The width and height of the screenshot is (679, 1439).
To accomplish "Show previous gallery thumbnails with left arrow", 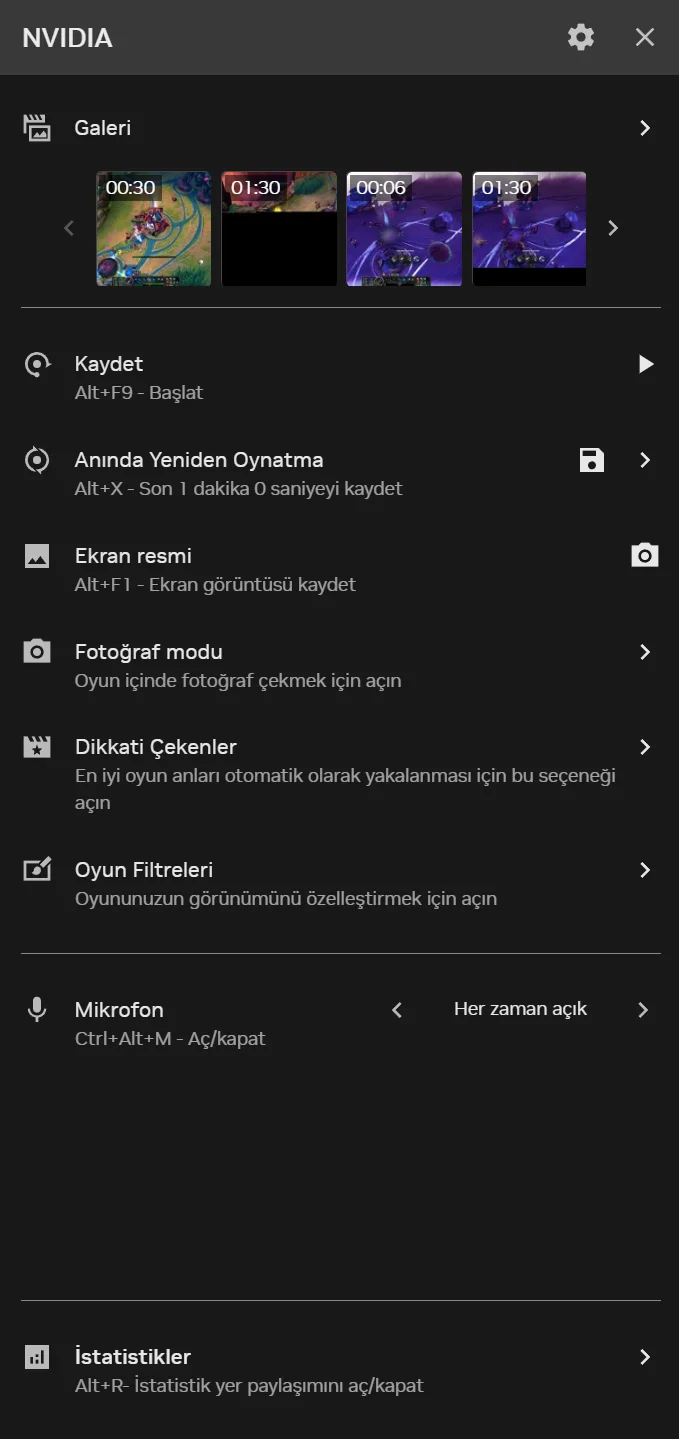I will (x=69, y=228).
